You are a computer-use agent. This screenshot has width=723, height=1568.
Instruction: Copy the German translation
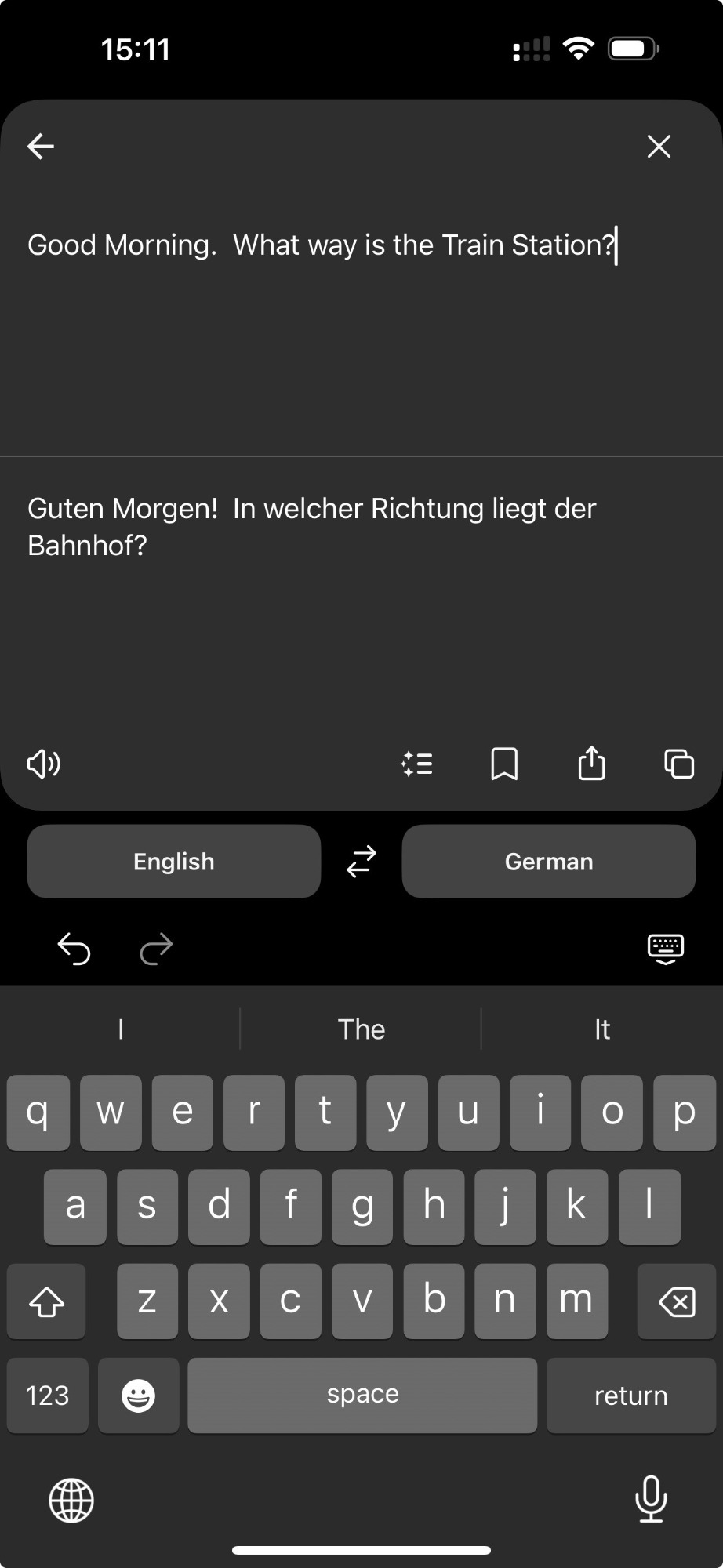click(679, 764)
